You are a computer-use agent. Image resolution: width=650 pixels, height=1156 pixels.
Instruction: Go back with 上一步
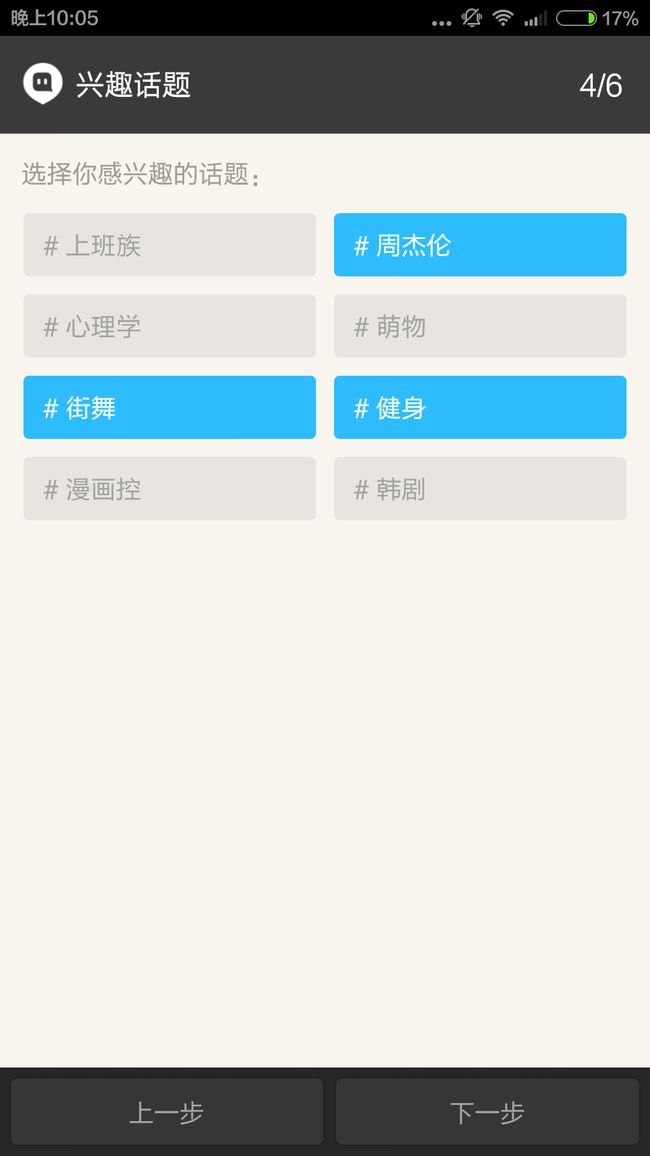[x=167, y=1112]
